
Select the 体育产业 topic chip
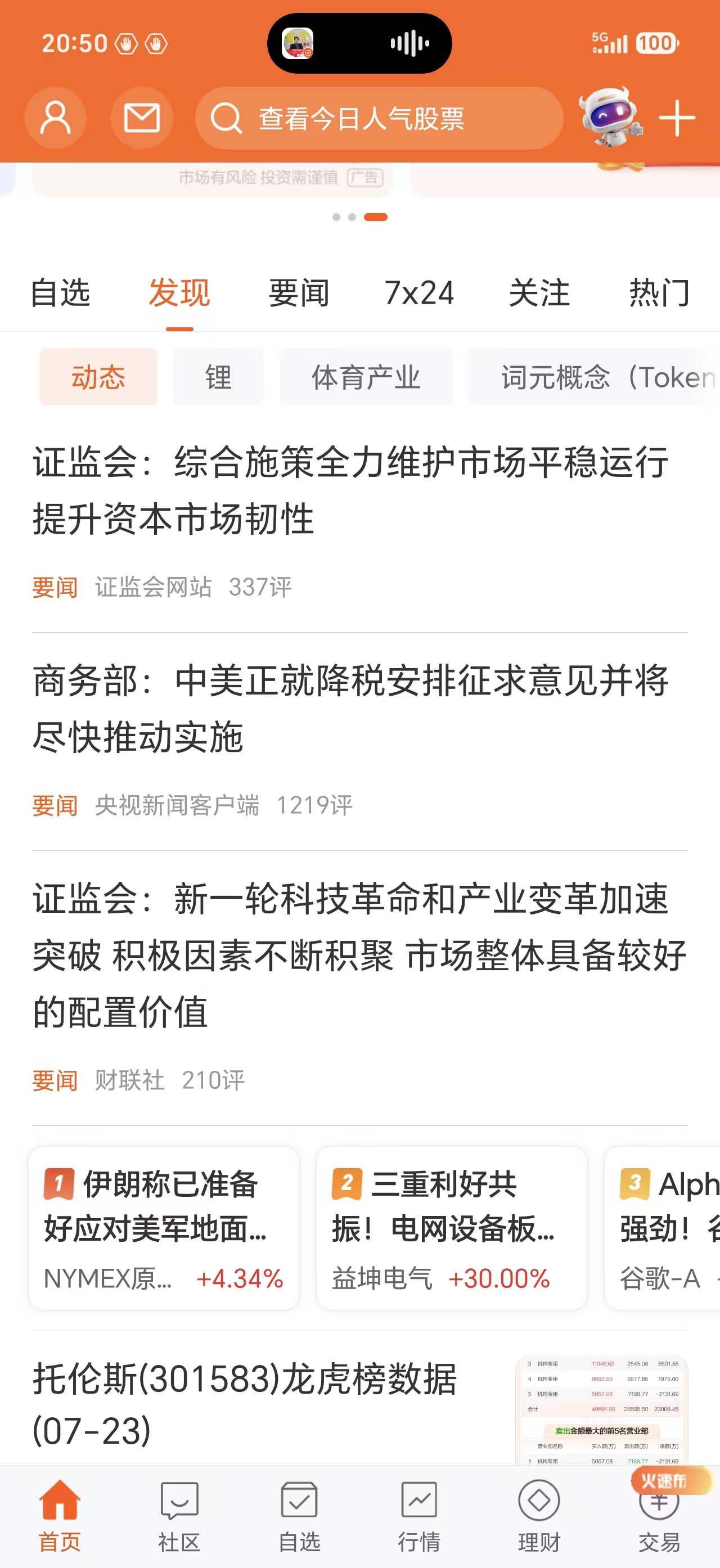click(x=366, y=377)
